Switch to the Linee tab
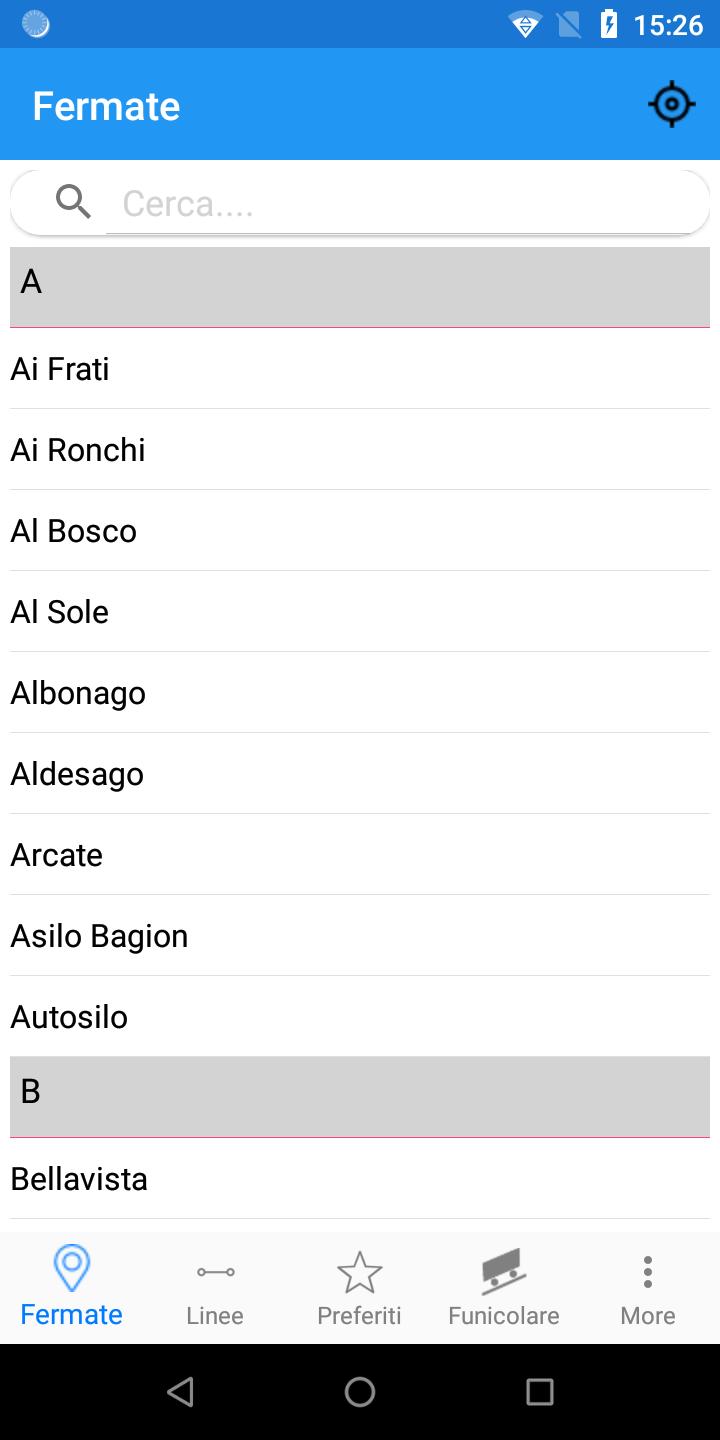The height and width of the screenshot is (1440, 720). click(215, 1288)
